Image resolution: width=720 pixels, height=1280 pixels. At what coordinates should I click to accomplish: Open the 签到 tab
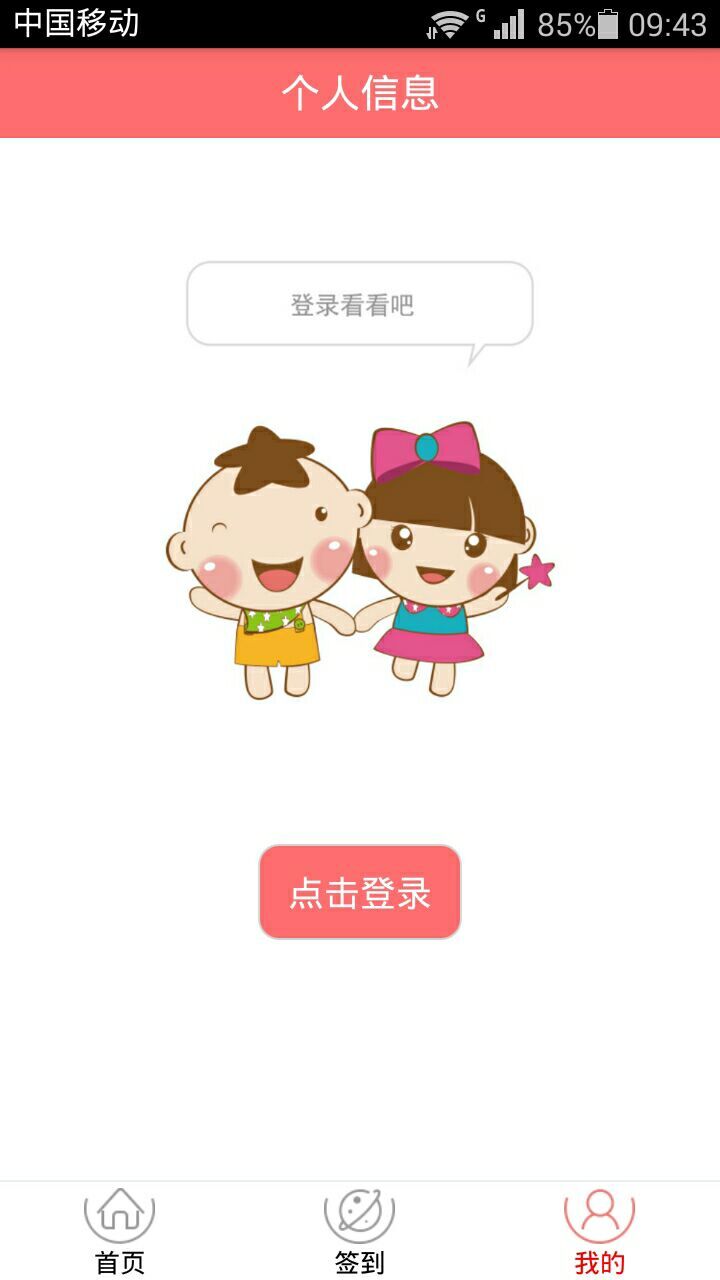point(360,1231)
